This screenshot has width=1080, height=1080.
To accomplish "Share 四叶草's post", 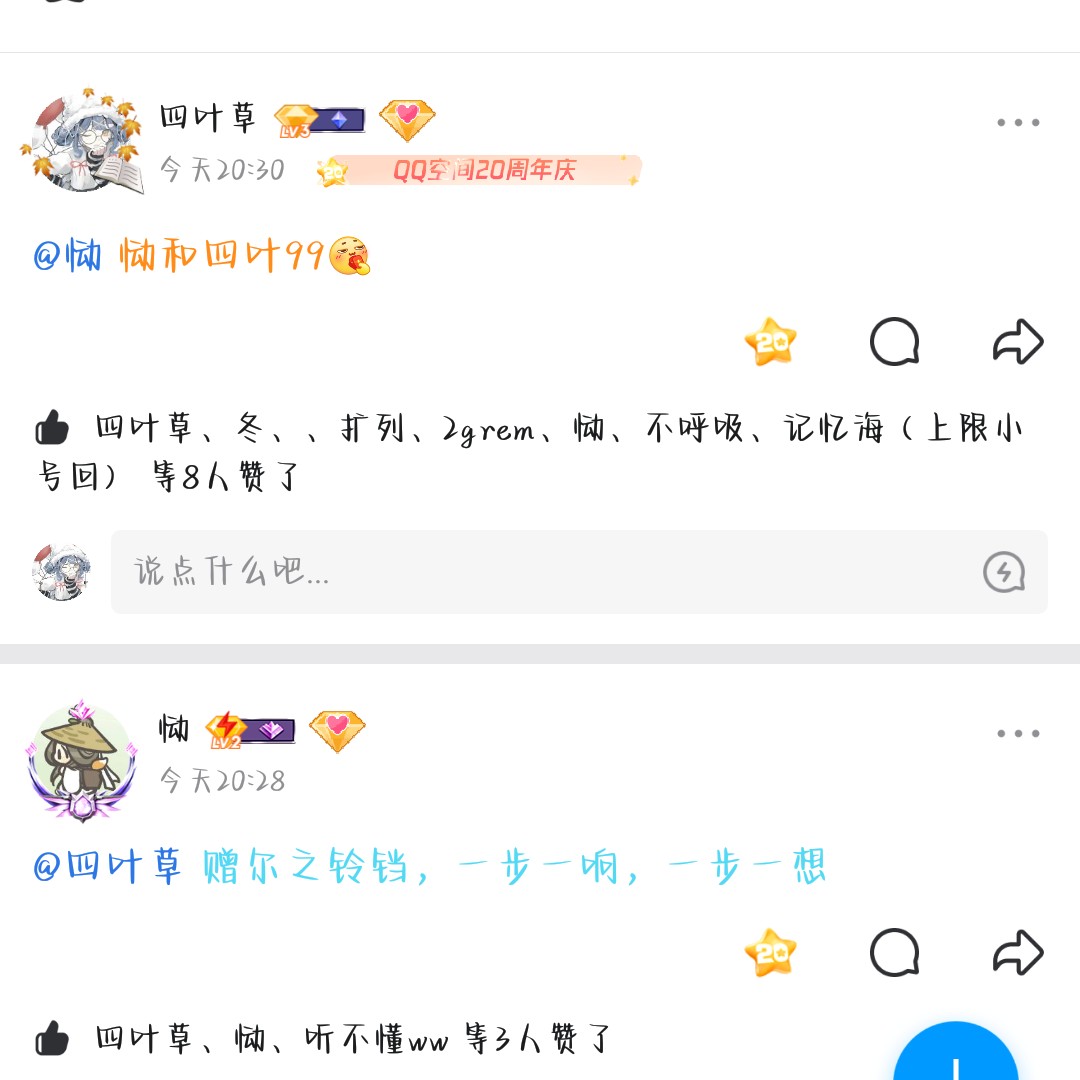I will point(1018,342).
